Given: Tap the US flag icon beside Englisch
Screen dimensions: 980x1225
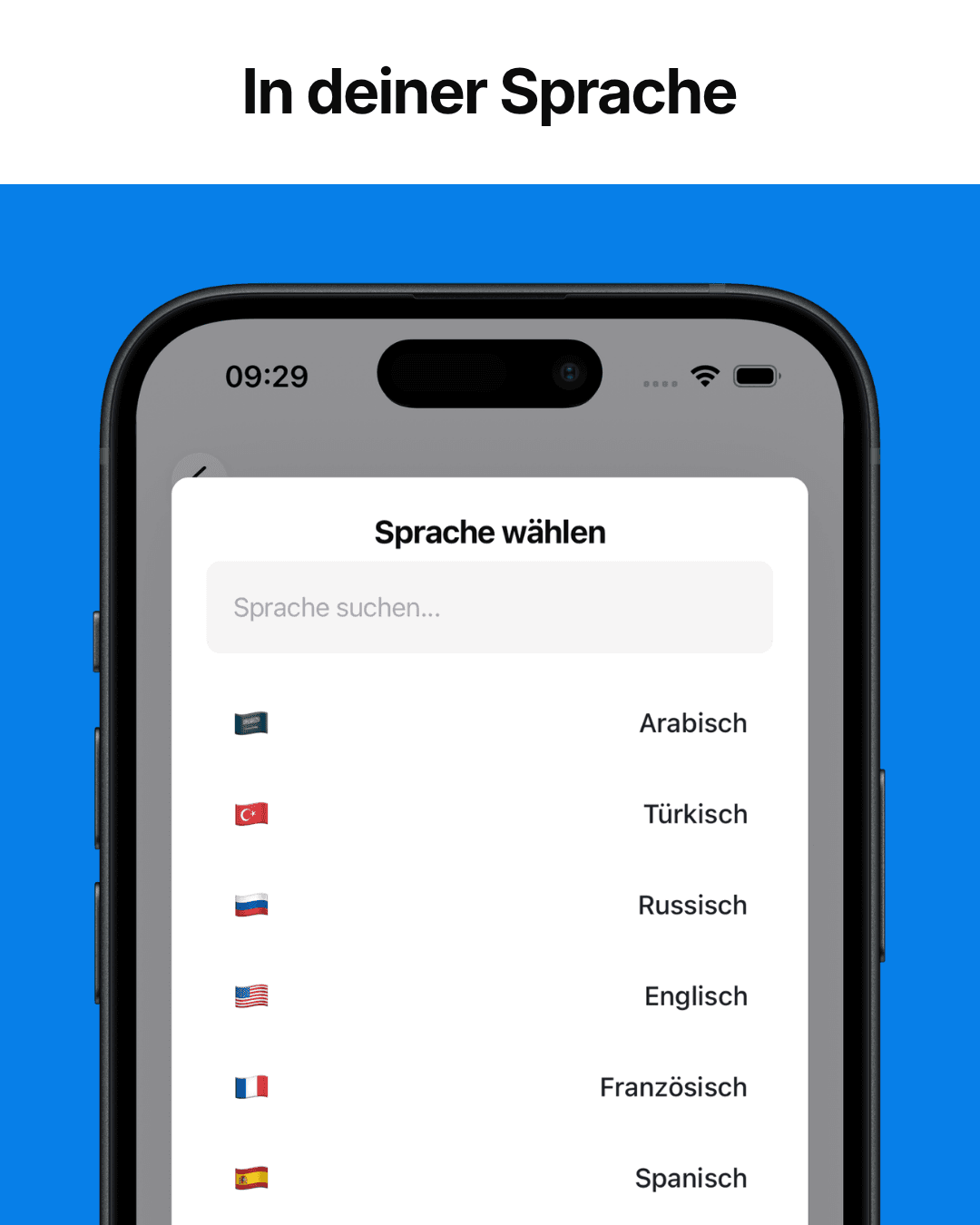Looking at the screenshot, I should 251,995.
